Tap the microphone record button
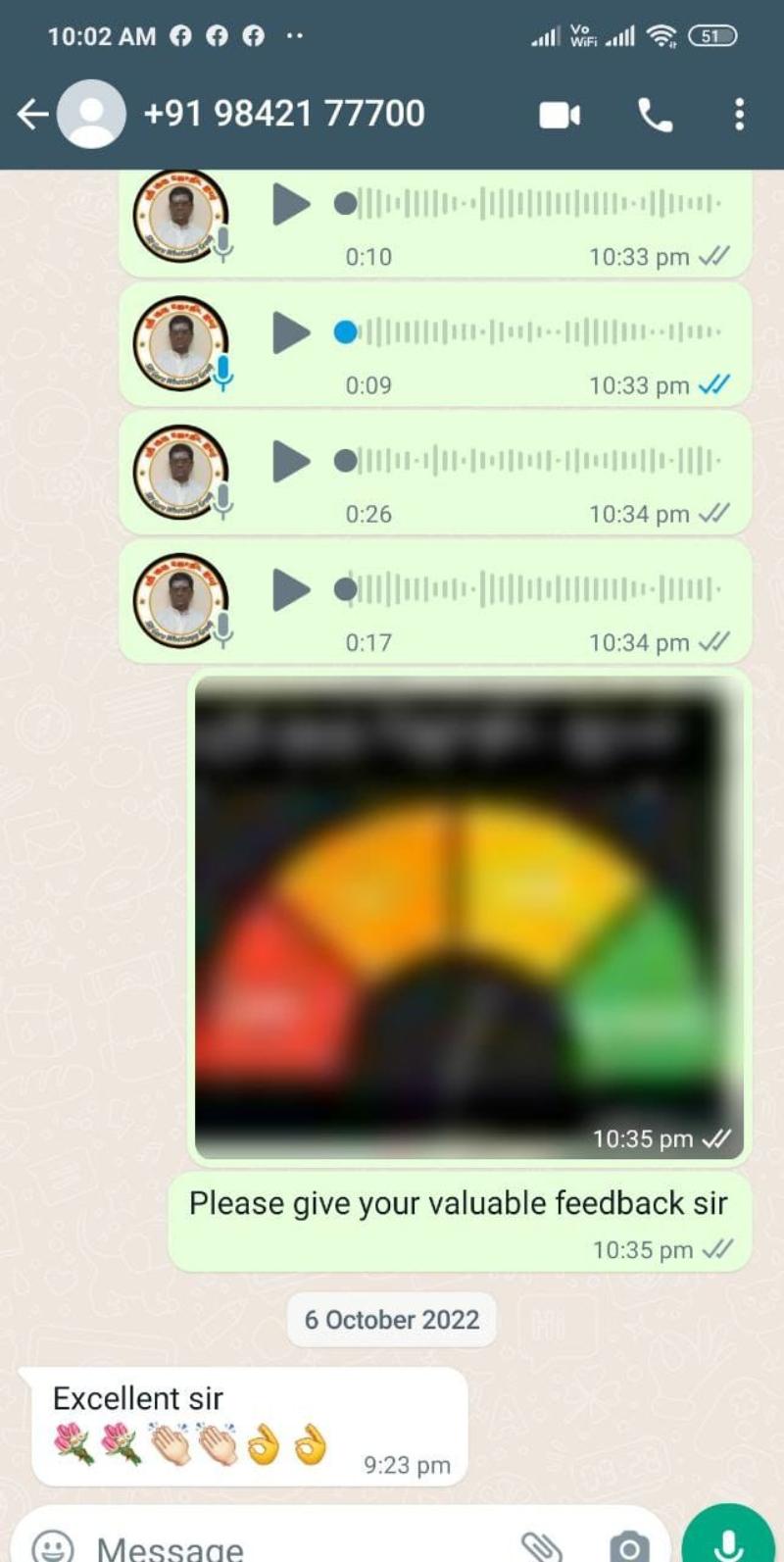 coord(727,1541)
